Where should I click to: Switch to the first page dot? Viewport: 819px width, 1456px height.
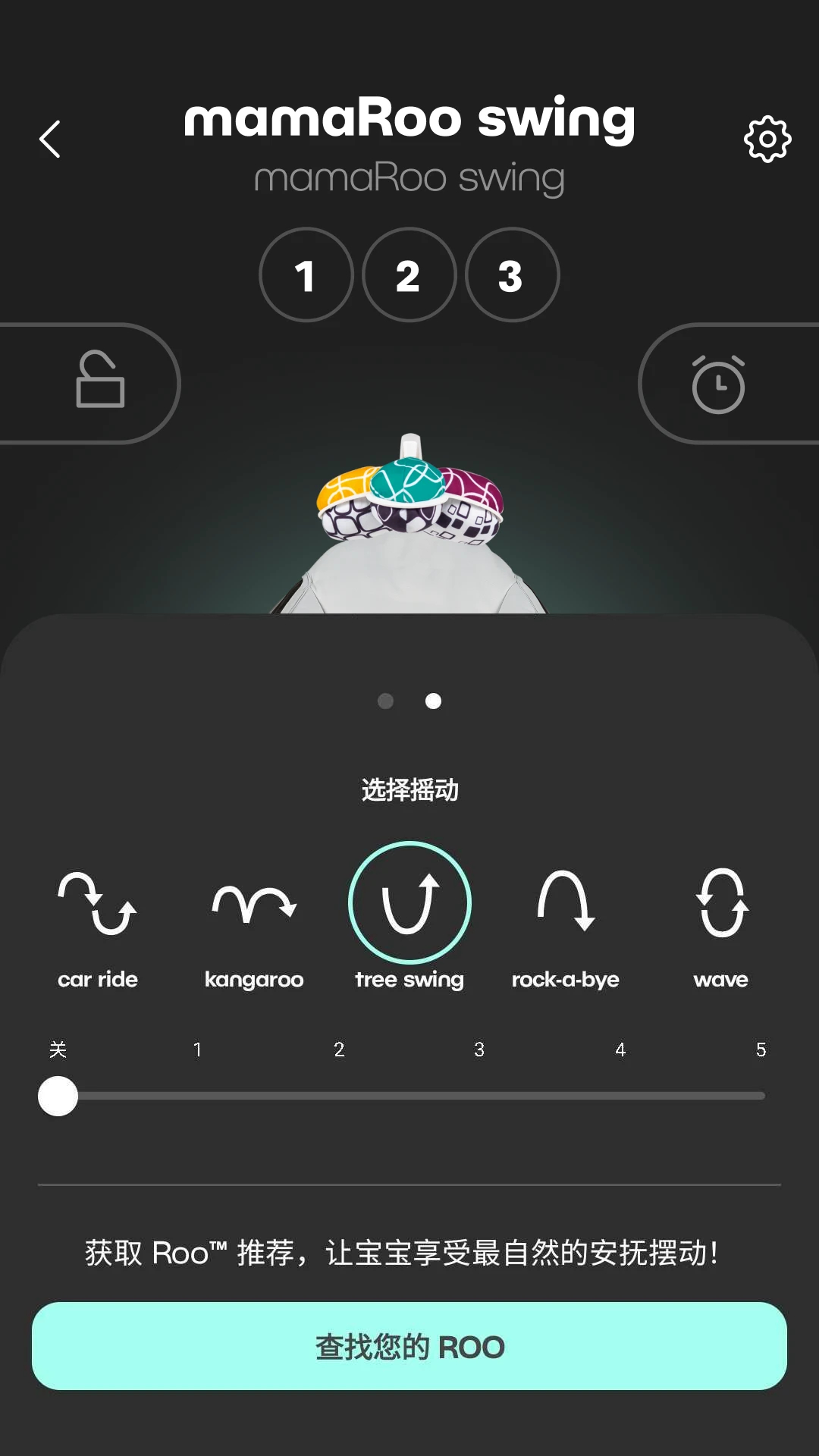[385, 701]
